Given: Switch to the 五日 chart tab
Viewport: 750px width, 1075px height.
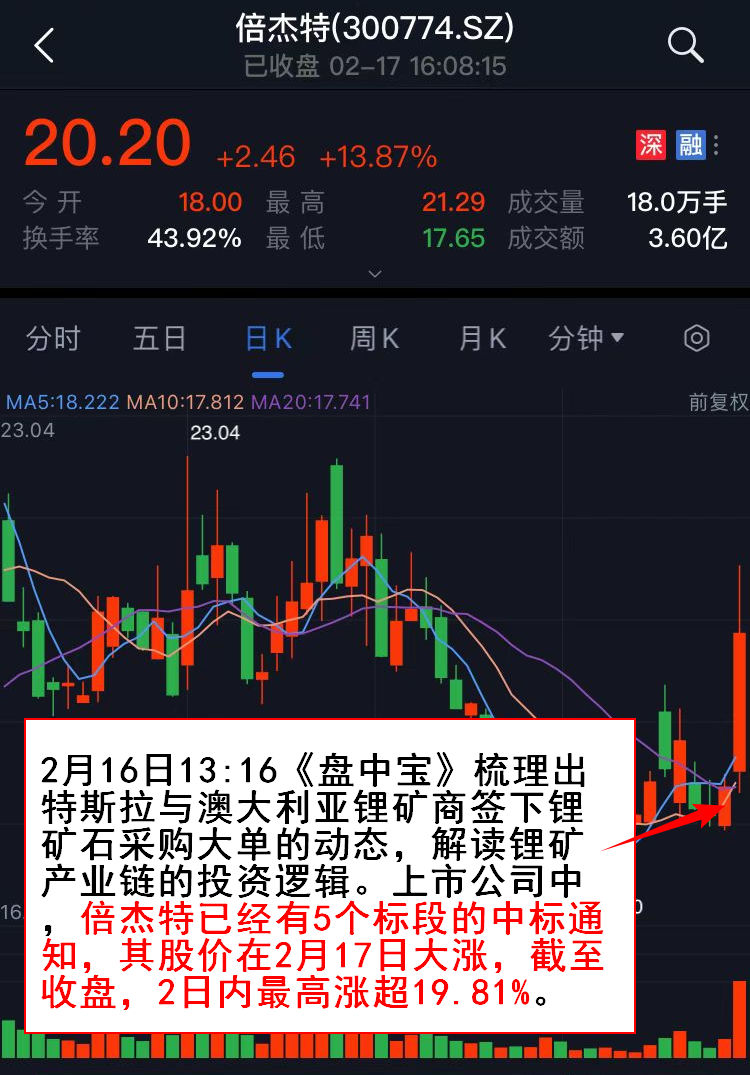Looking at the screenshot, I should click(x=160, y=339).
